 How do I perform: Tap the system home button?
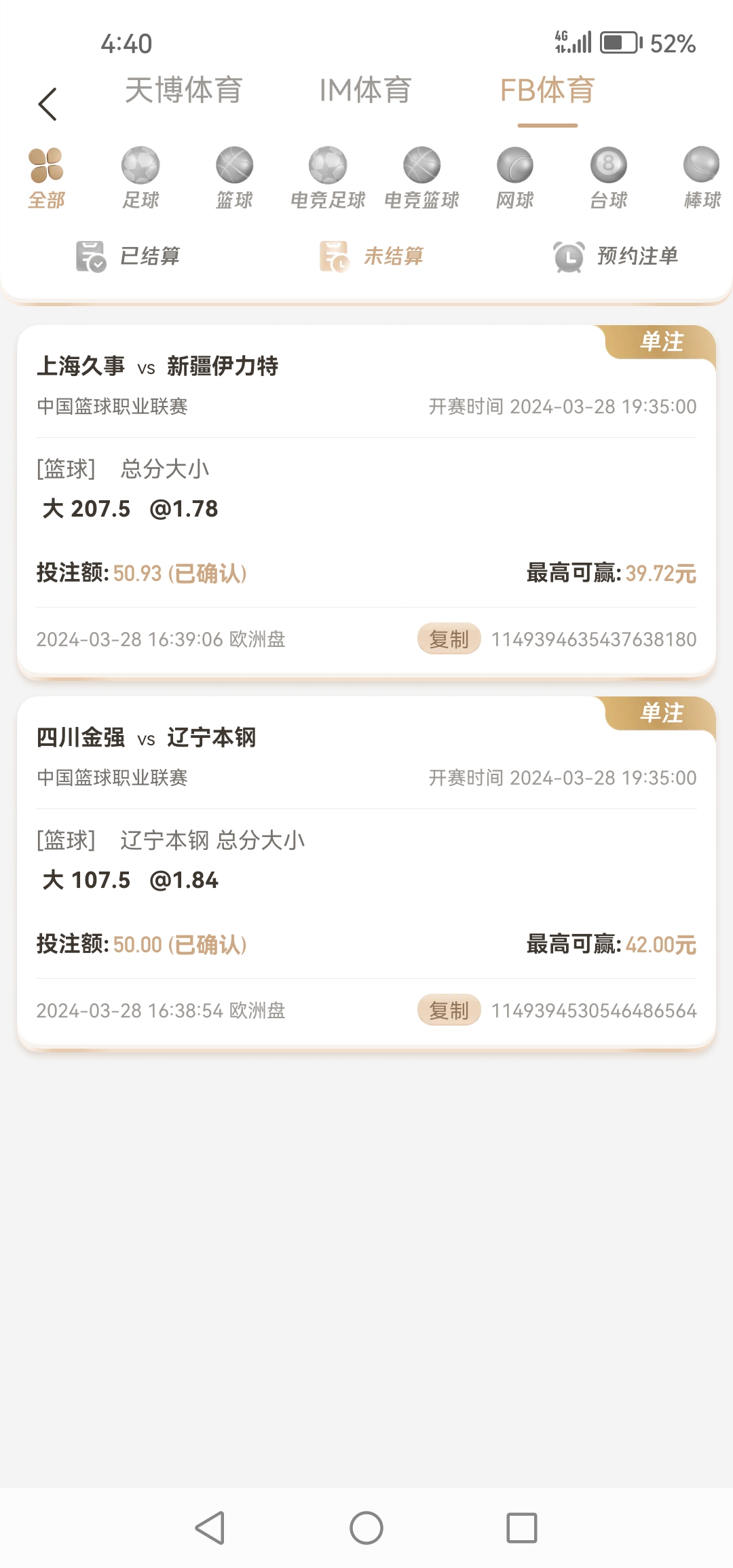pyautogui.click(x=366, y=1528)
